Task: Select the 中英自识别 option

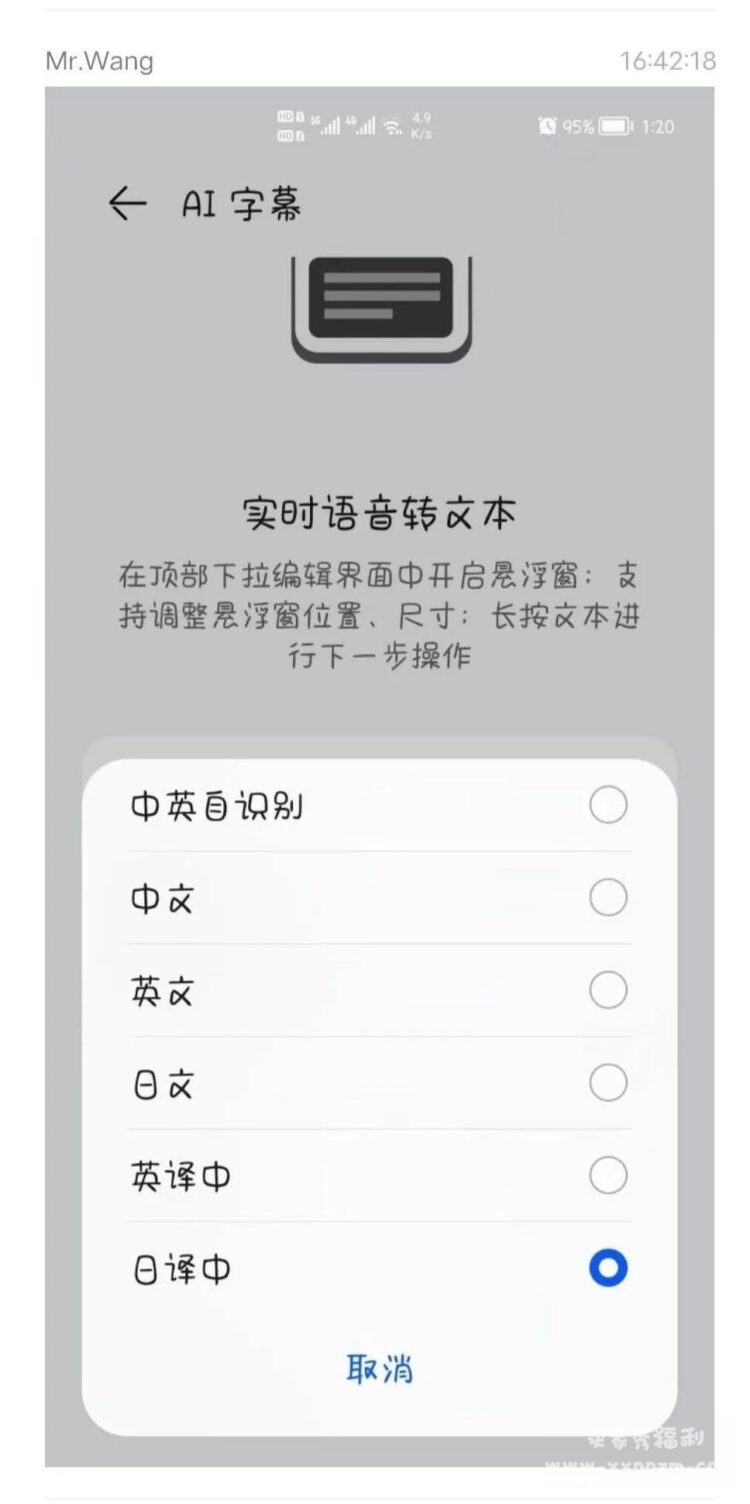Action: tap(379, 806)
